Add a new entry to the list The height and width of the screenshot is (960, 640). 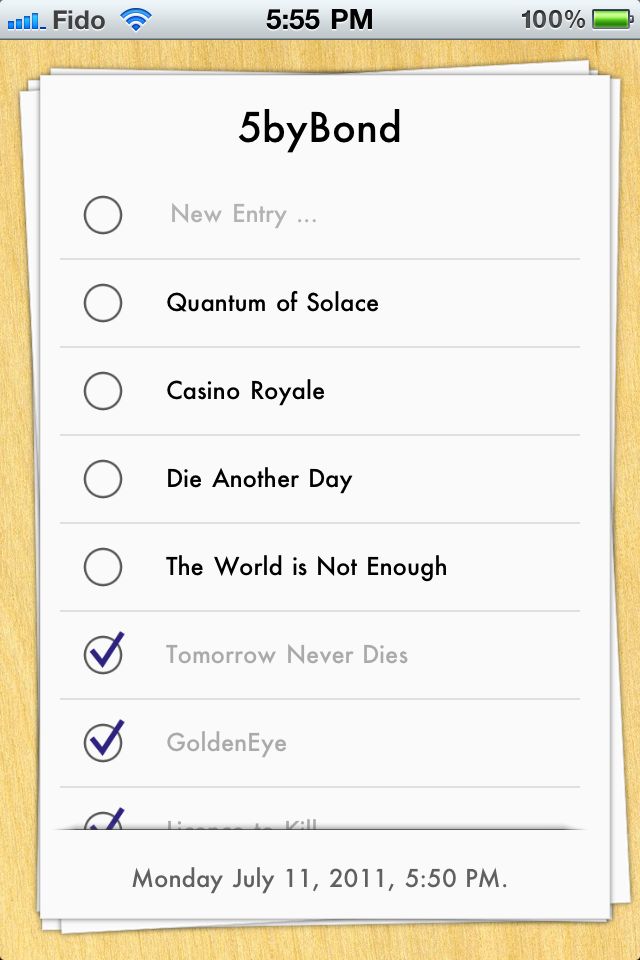[243, 214]
